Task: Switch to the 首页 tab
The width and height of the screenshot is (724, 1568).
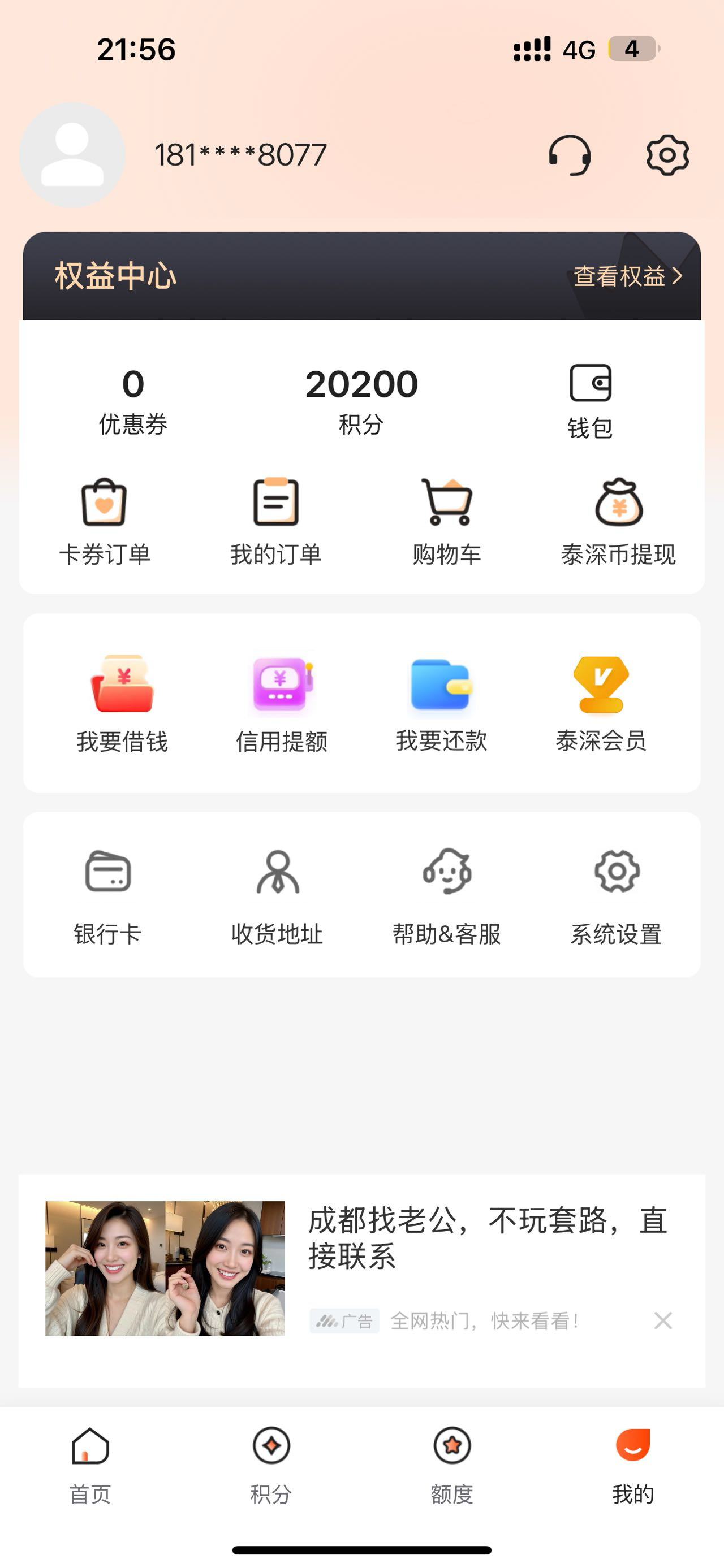Action: coord(90,1466)
